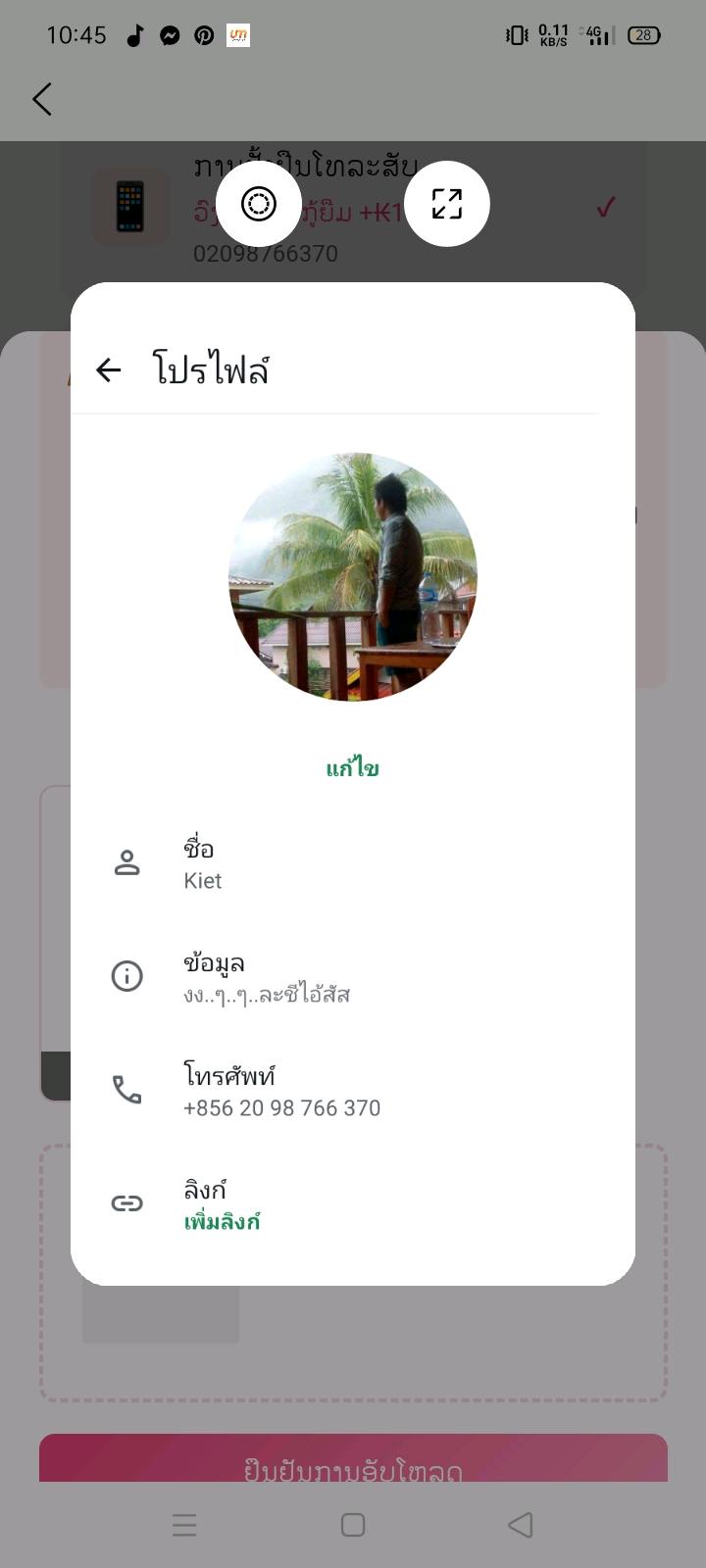Tap the system home button
Image resolution: width=706 pixels, height=1568 pixels.
coord(353,1525)
